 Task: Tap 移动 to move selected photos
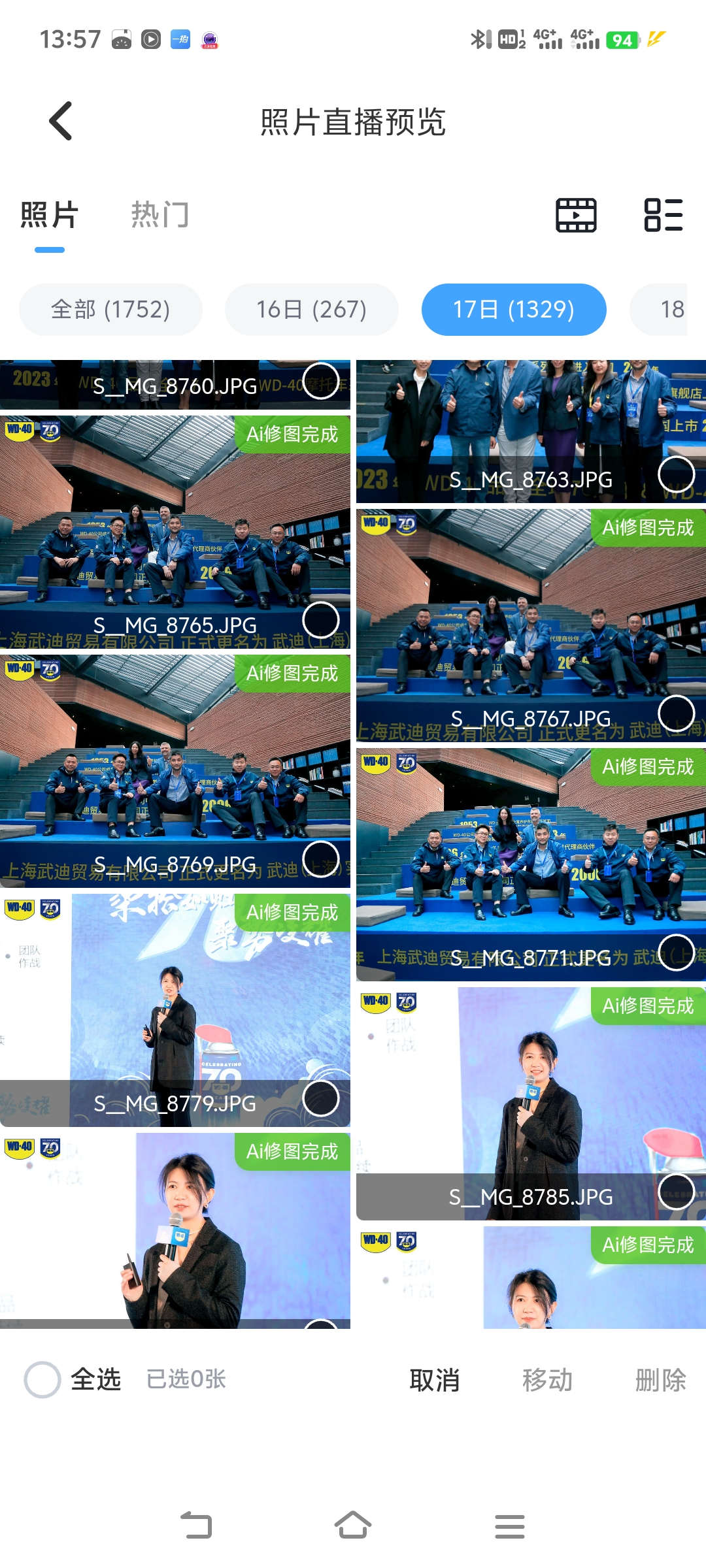(547, 1380)
